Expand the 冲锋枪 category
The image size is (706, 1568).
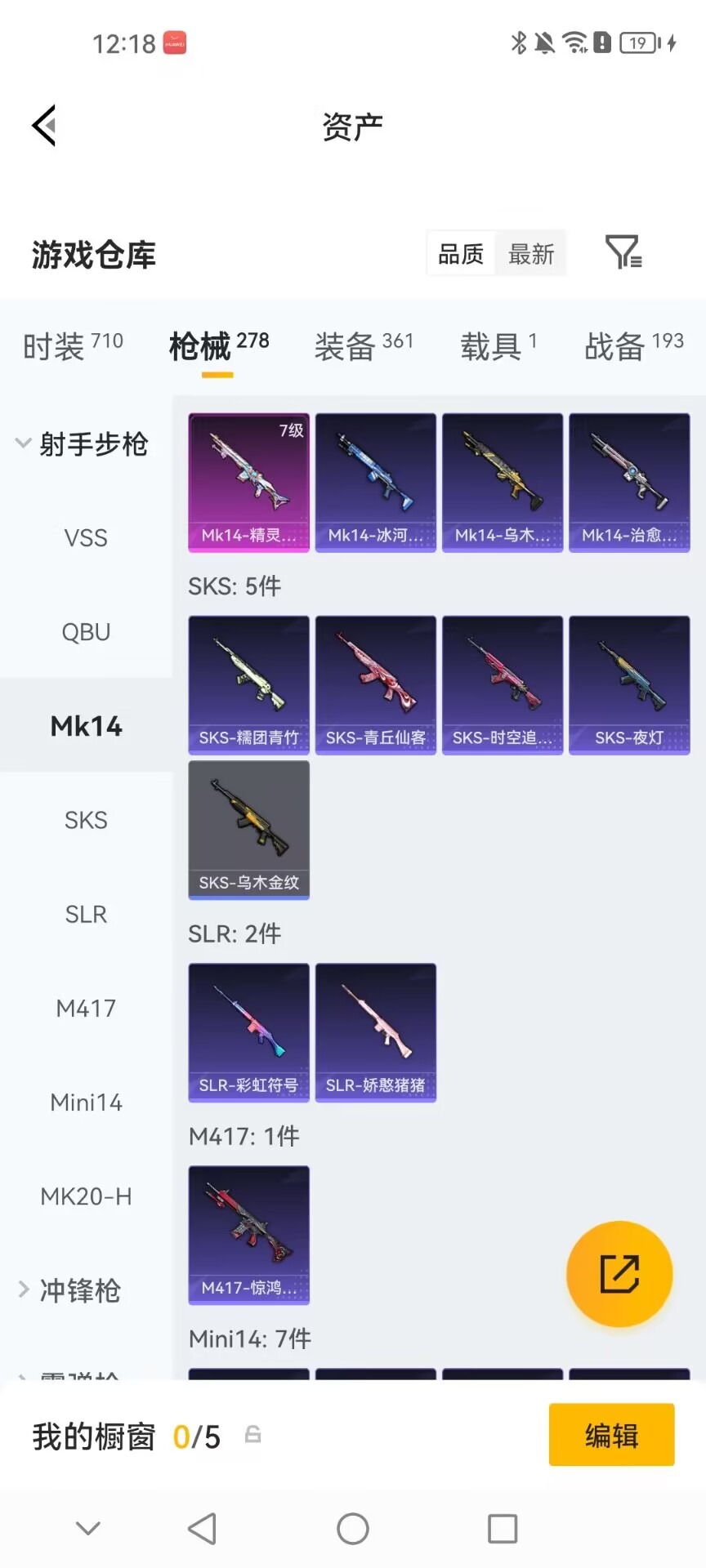(x=70, y=1290)
